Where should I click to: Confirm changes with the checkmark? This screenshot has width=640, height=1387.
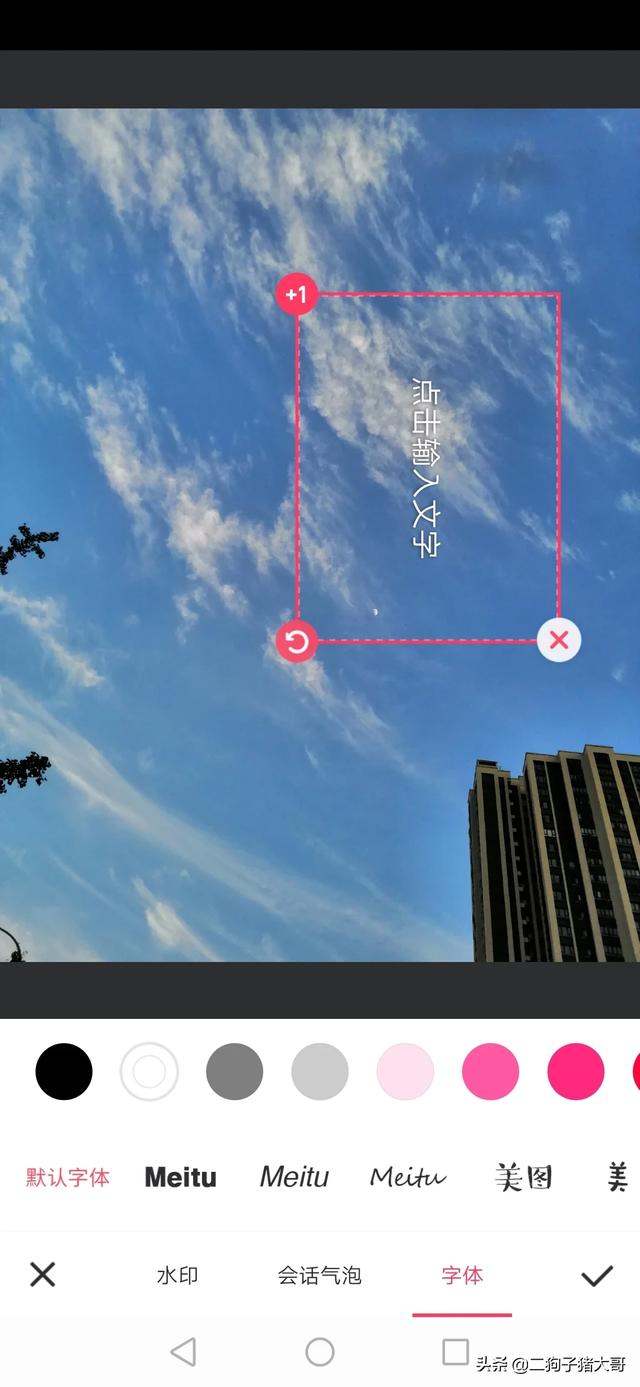pyautogui.click(x=597, y=1275)
